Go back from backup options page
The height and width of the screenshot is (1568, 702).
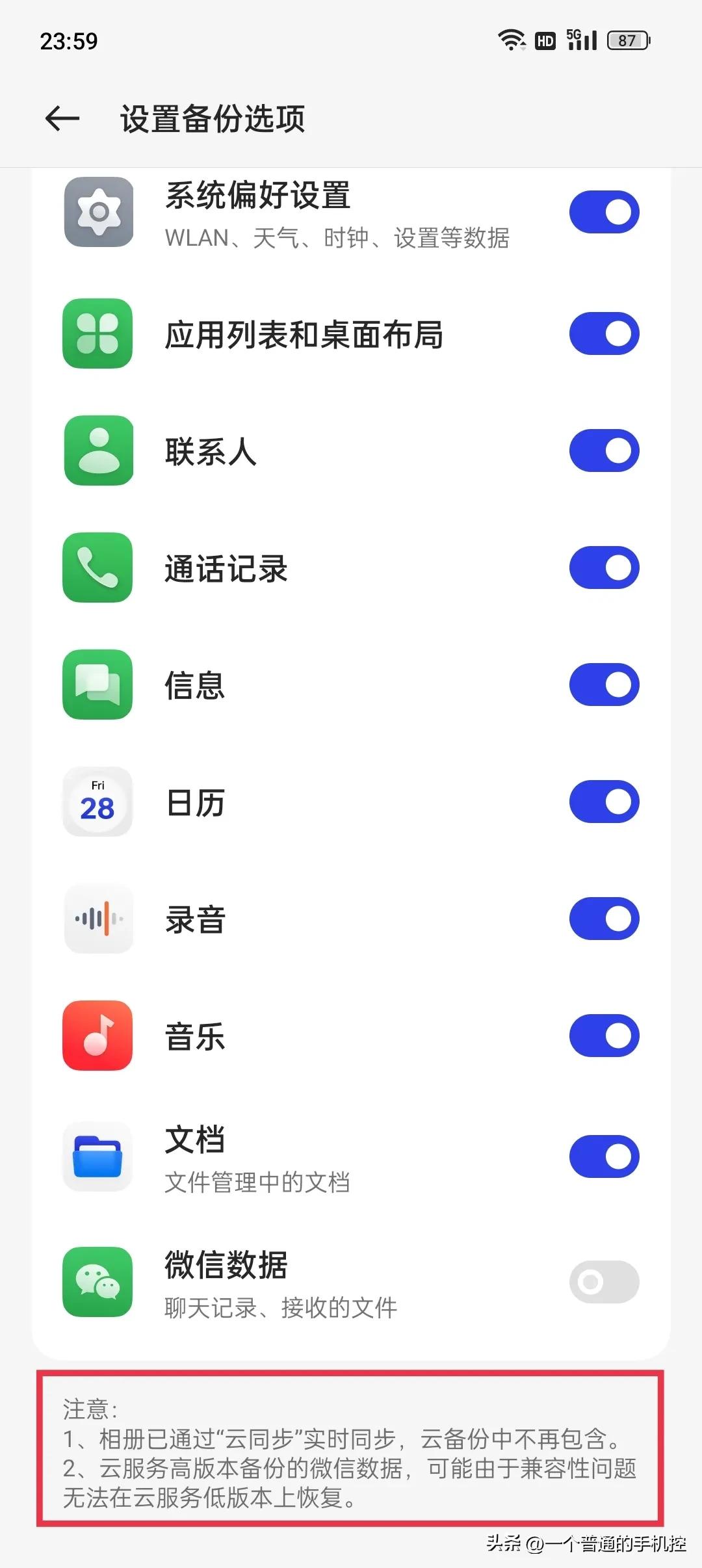tap(62, 118)
